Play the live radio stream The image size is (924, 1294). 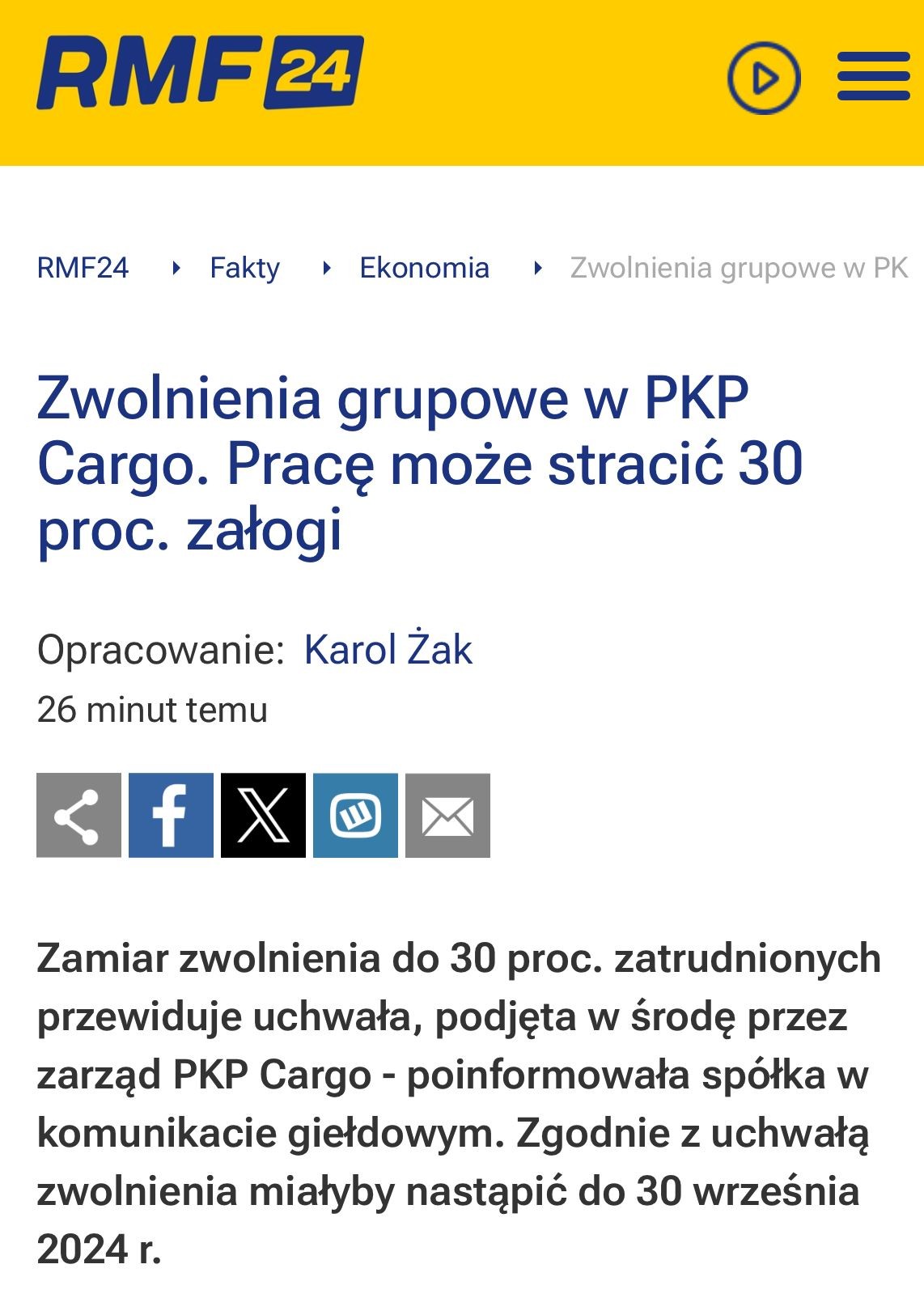[x=764, y=78]
